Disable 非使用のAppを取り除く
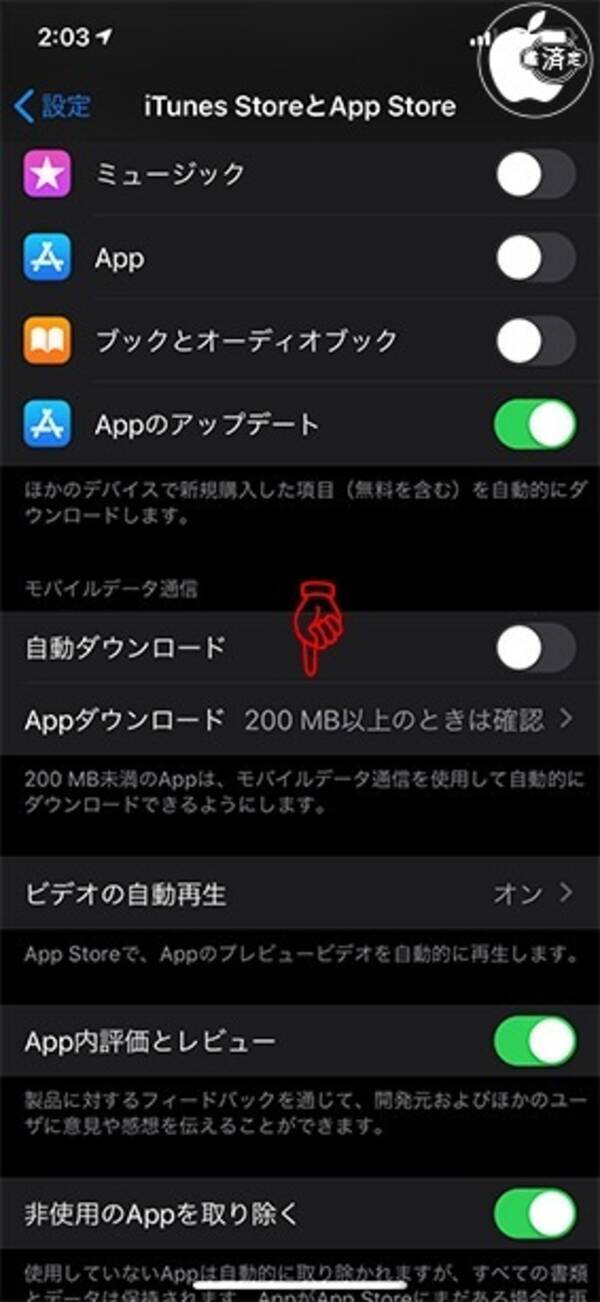The height and width of the screenshot is (1302, 600). [535, 1215]
